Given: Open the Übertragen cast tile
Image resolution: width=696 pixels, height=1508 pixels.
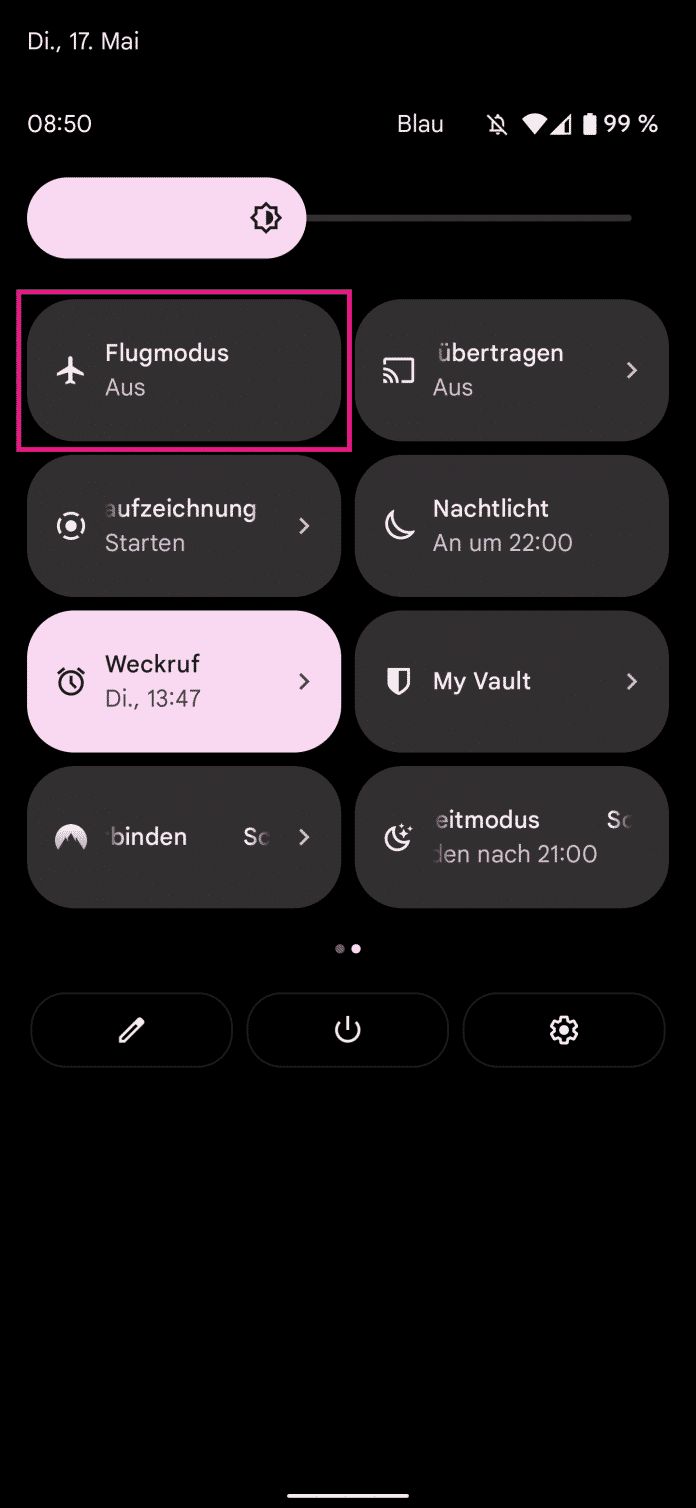Looking at the screenshot, I should pos(511,370).
